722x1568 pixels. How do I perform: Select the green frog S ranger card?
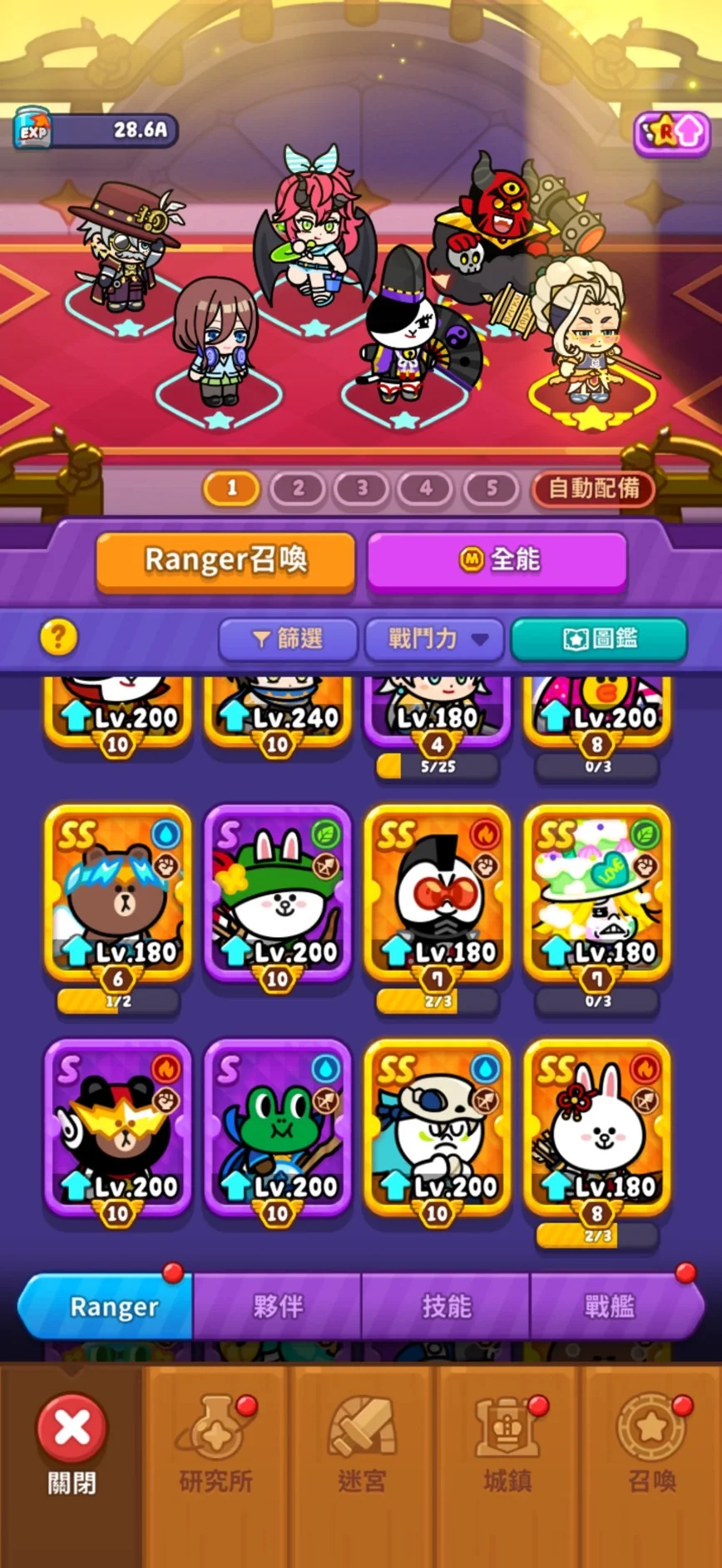[x=277, y=1127]
